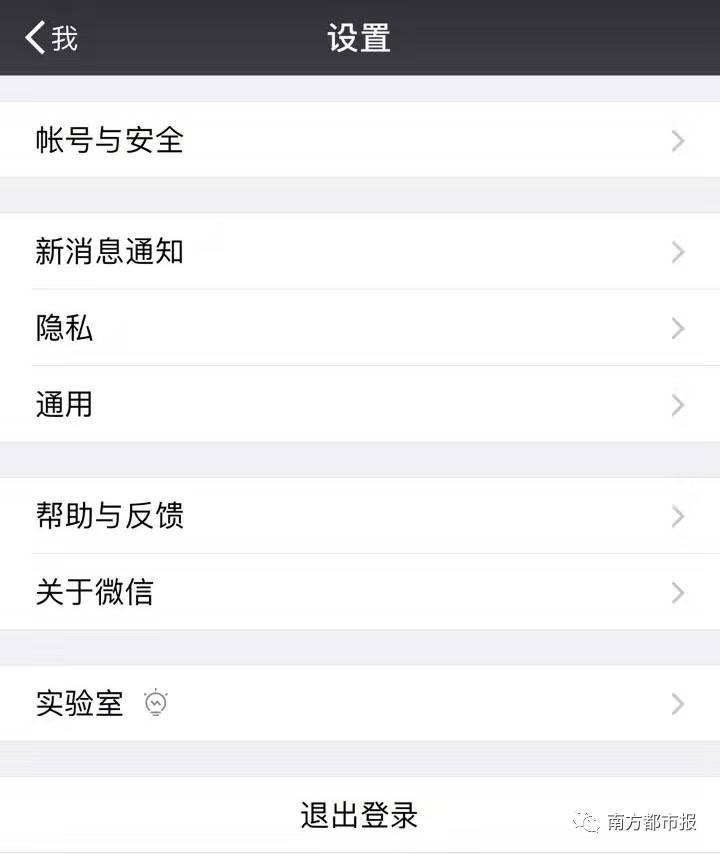Open 帮助与反馈
Viewport: 720px width, 854px height.
(x=360, y=516)
